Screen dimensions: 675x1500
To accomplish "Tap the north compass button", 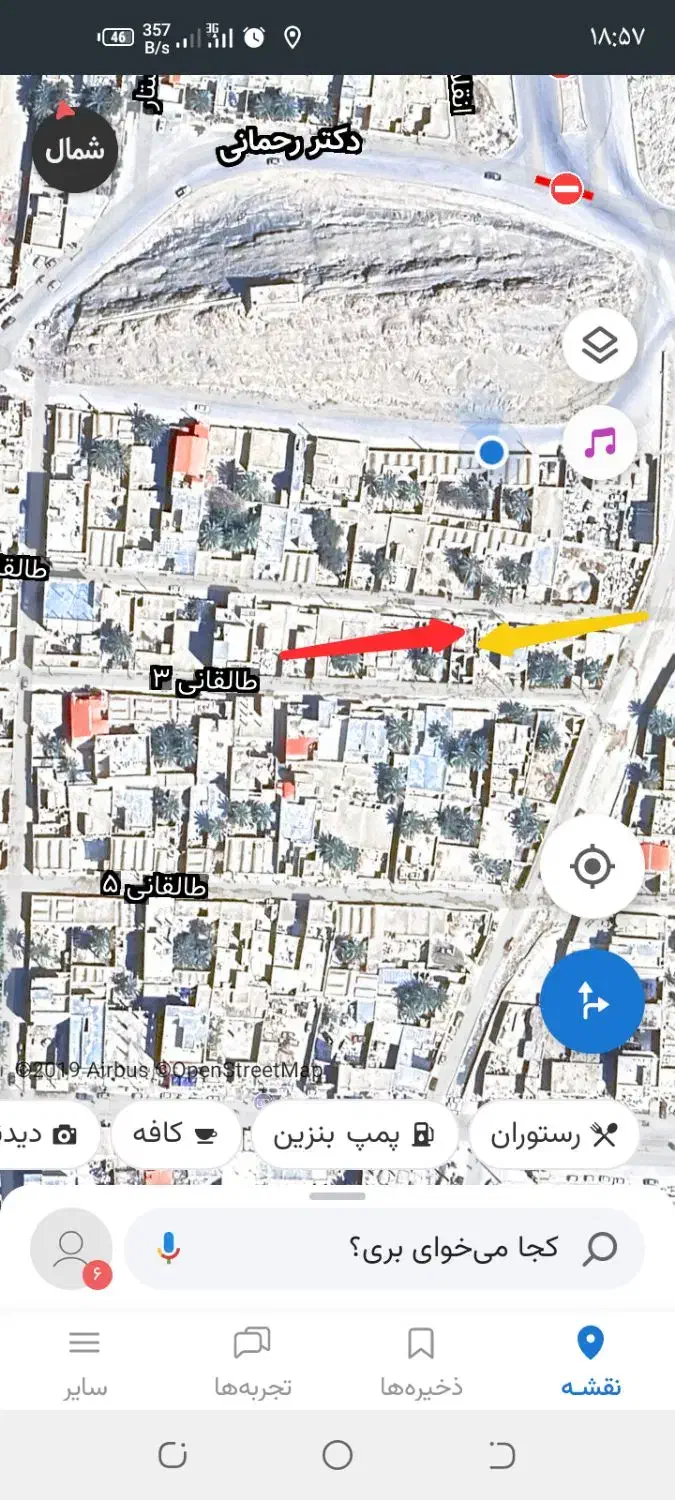I will (x=75, y=150).
